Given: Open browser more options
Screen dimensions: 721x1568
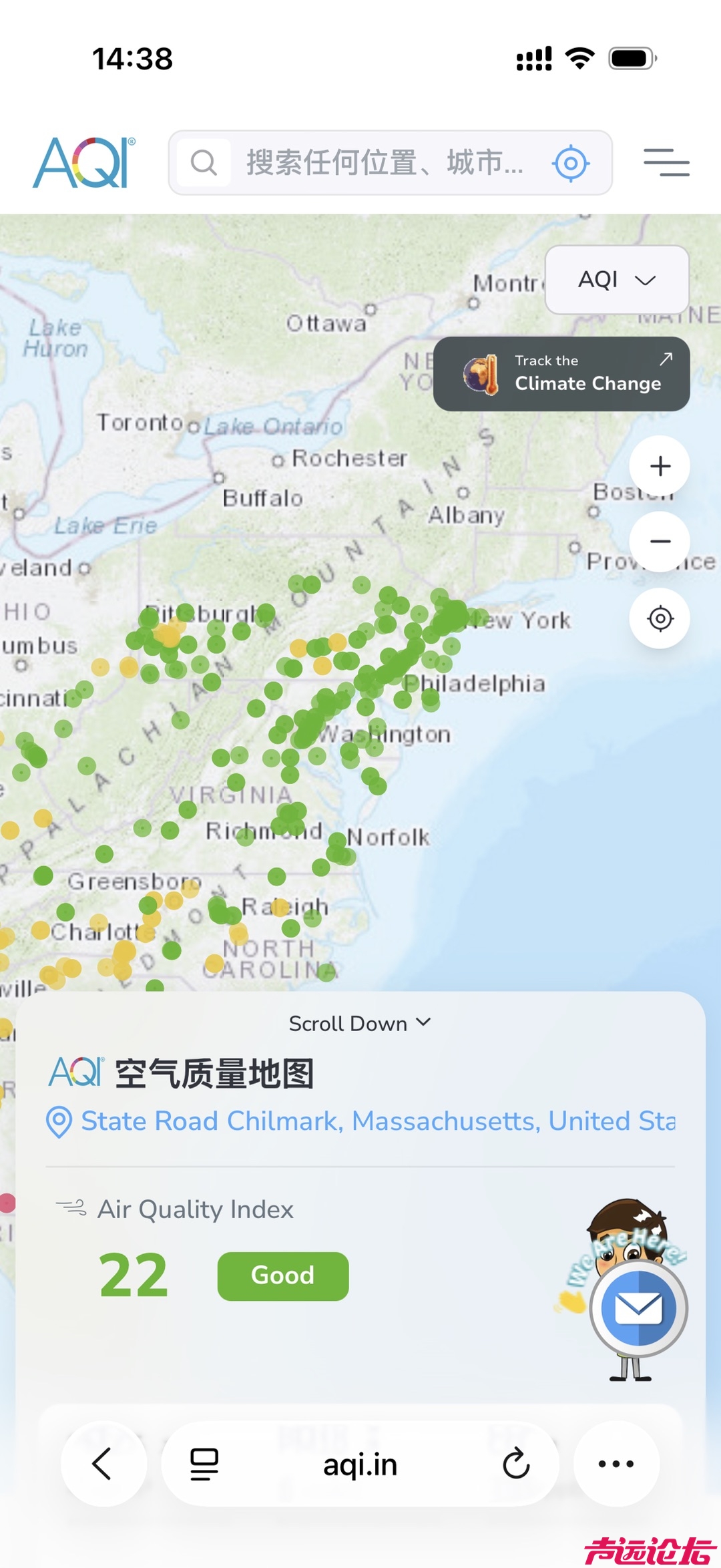Looking at the screenshot, I should [616, 1464].
